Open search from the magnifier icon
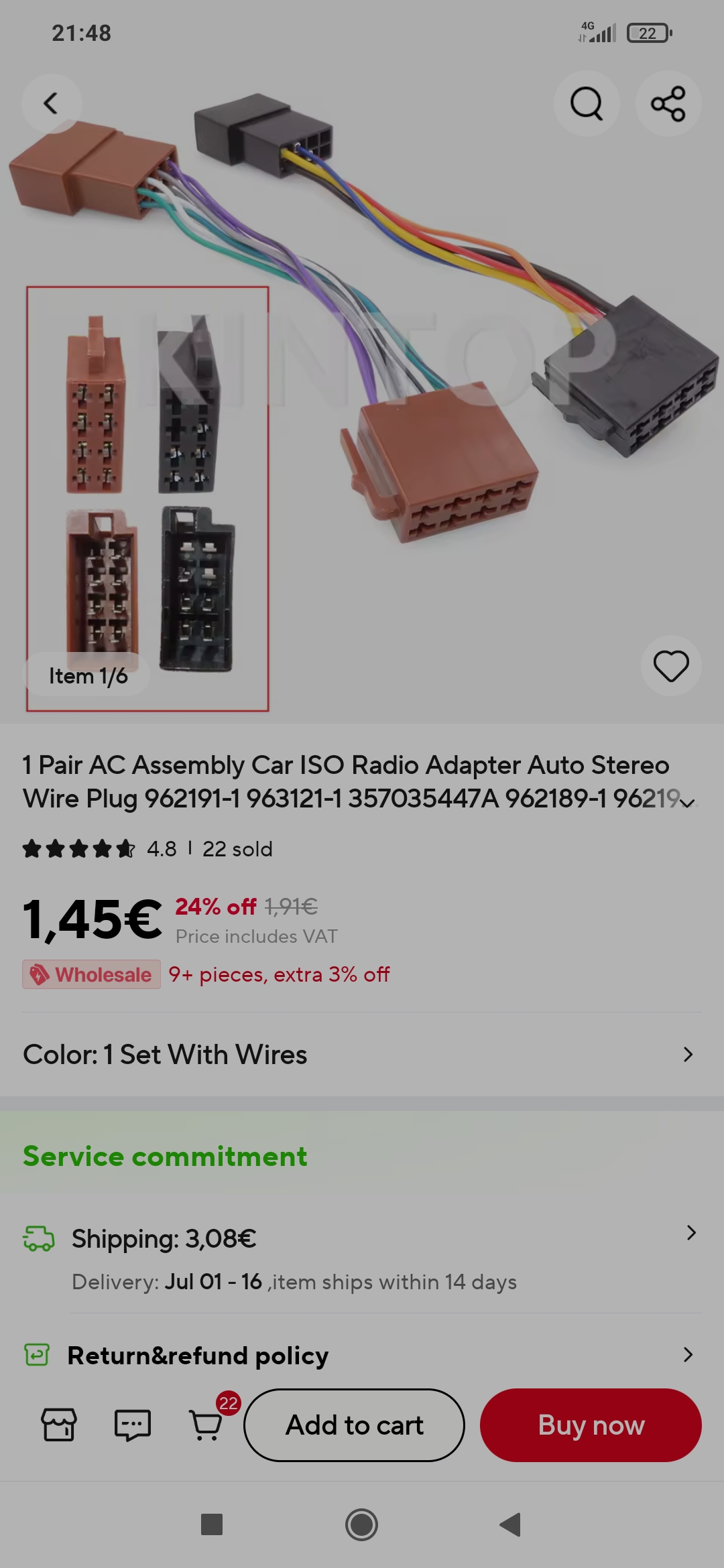This screenshot has width=724, height=1568. click(x=587, y=104)
